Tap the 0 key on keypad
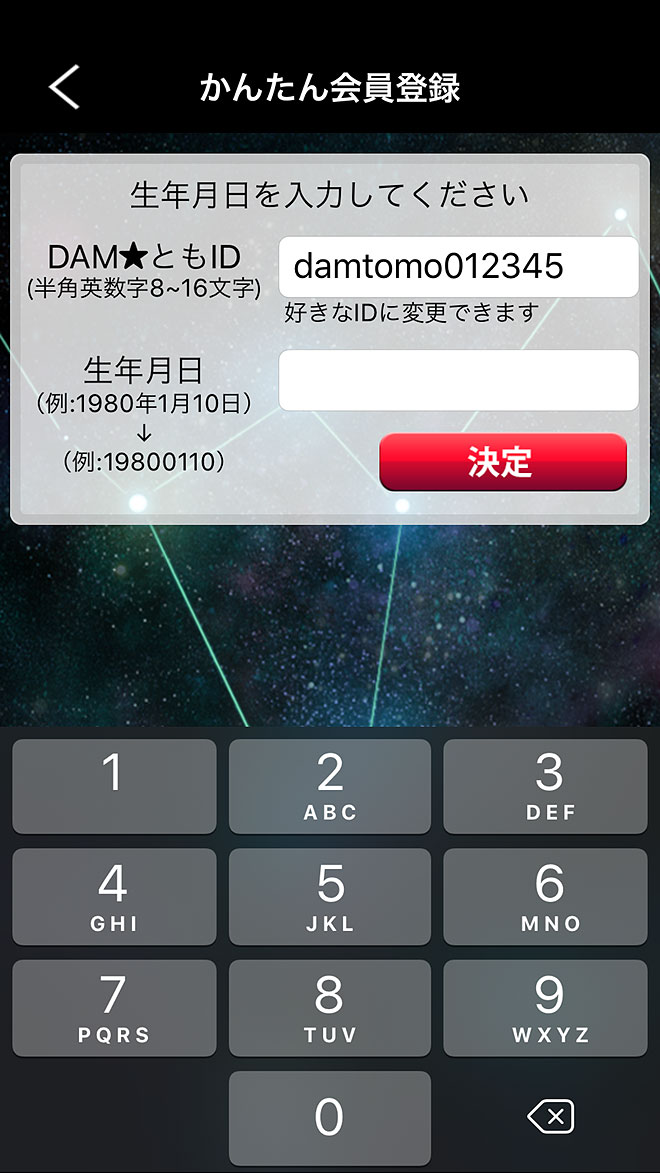This screenshot has height=1173, width=660. pyautogui.click(x=329, y=1117)
